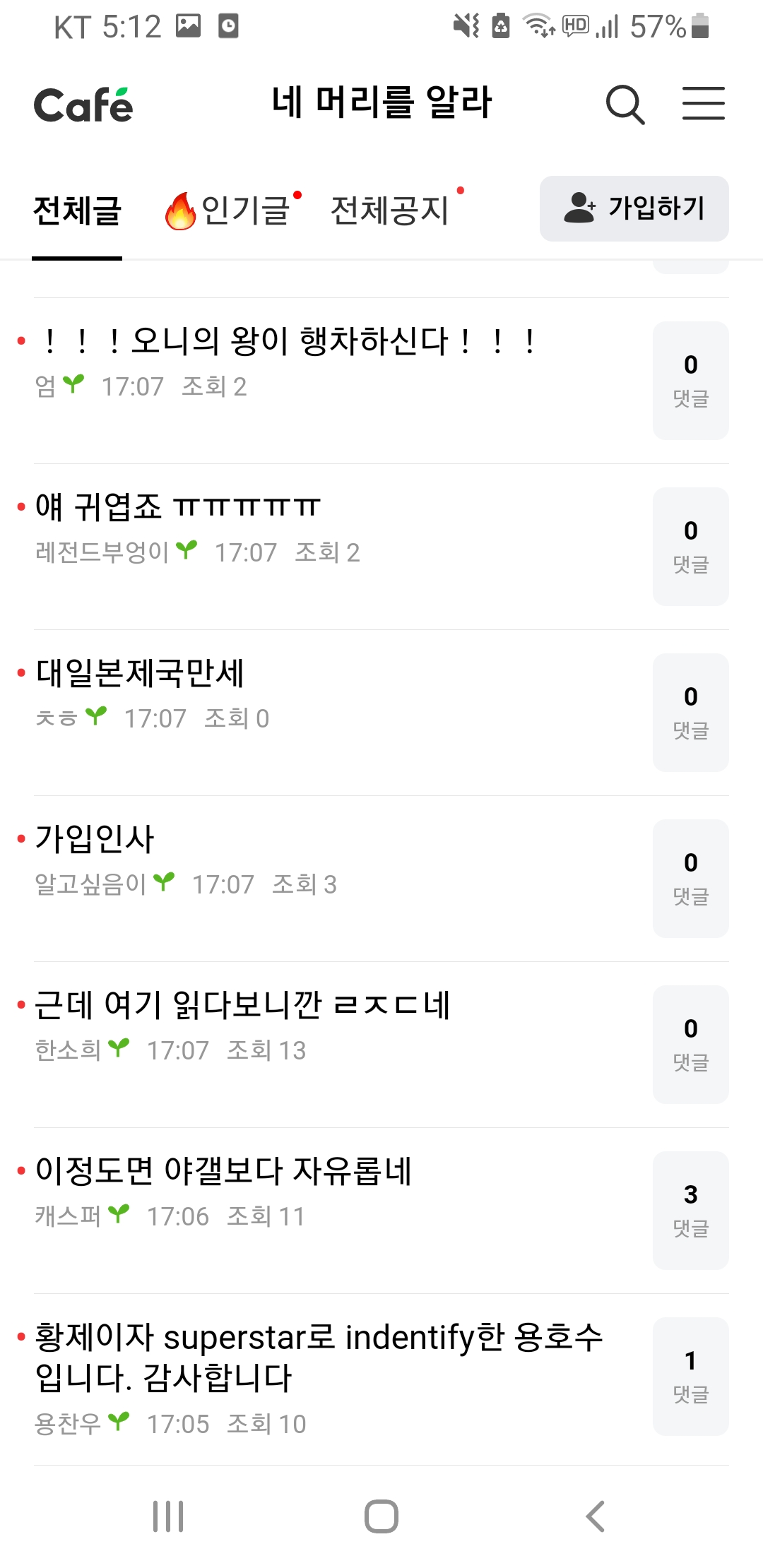Open the post 이정도면 야갤보다 자유롭네
763x1568 pixels.
tap(223, 1171)
